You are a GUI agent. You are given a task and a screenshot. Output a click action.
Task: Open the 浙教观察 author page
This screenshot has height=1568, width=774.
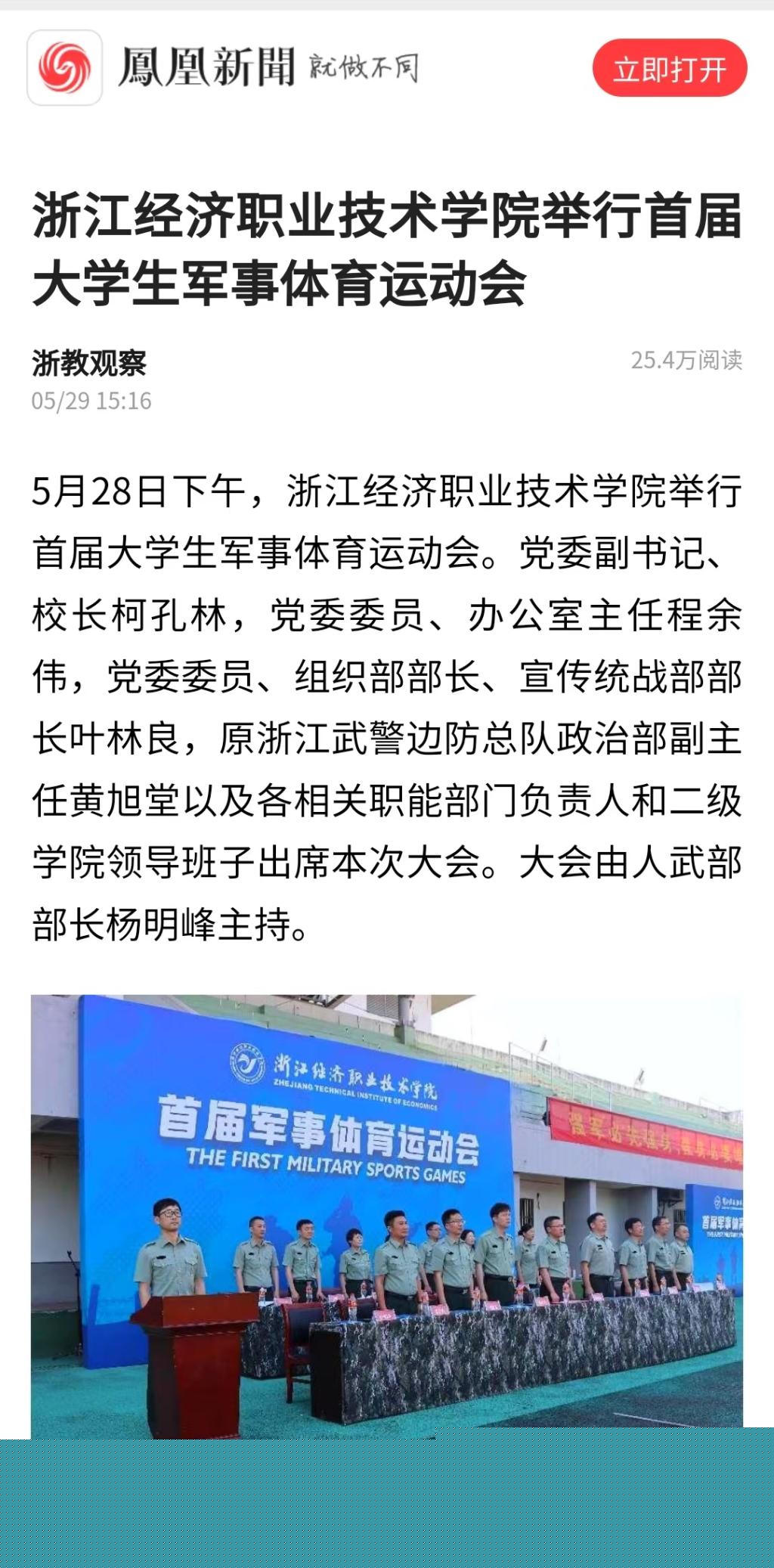tap(89, 363)
